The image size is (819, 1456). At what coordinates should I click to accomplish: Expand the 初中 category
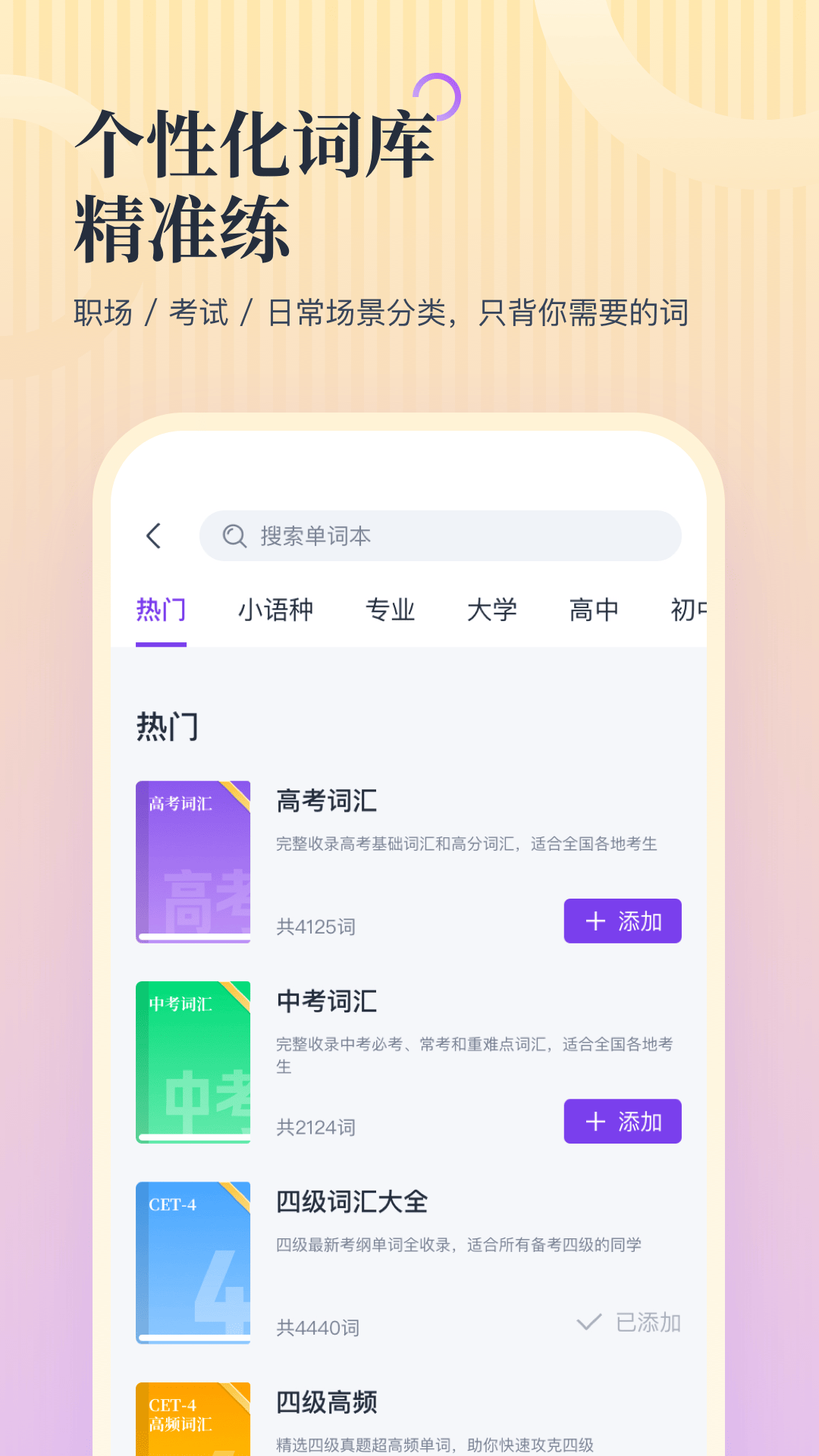pos(689,609)
